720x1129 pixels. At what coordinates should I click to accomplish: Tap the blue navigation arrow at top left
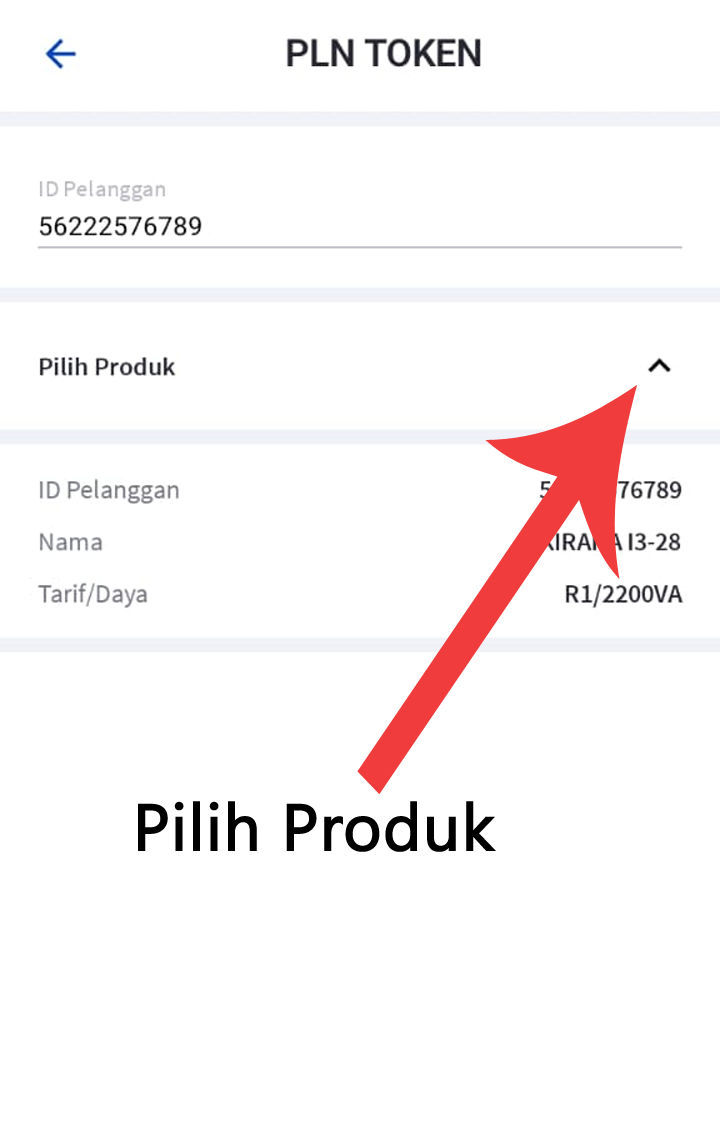click(60, 54)
